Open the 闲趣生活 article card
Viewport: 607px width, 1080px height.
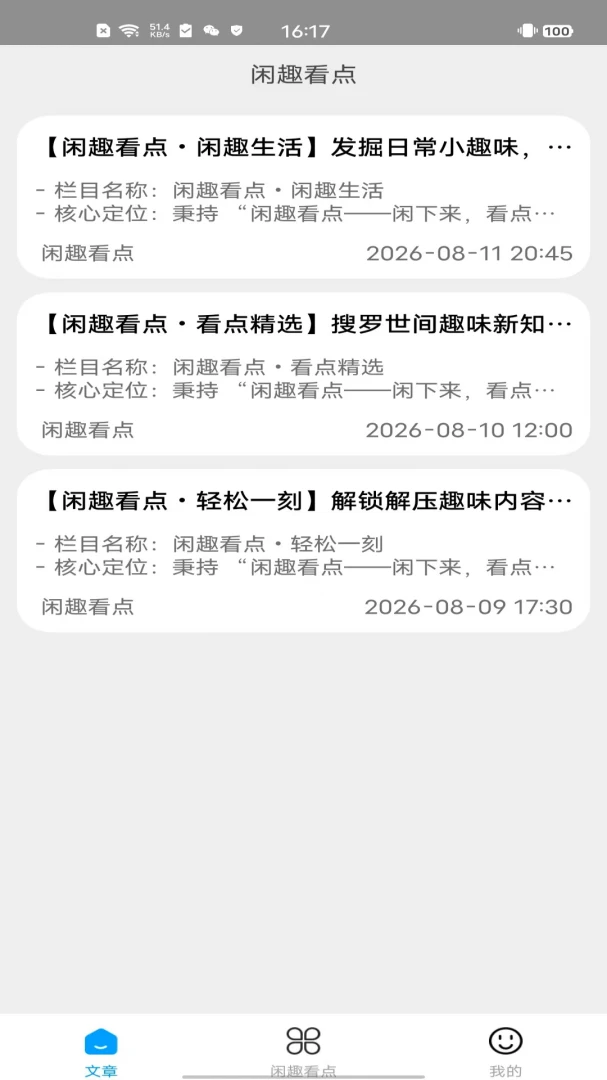click(303, 197)
